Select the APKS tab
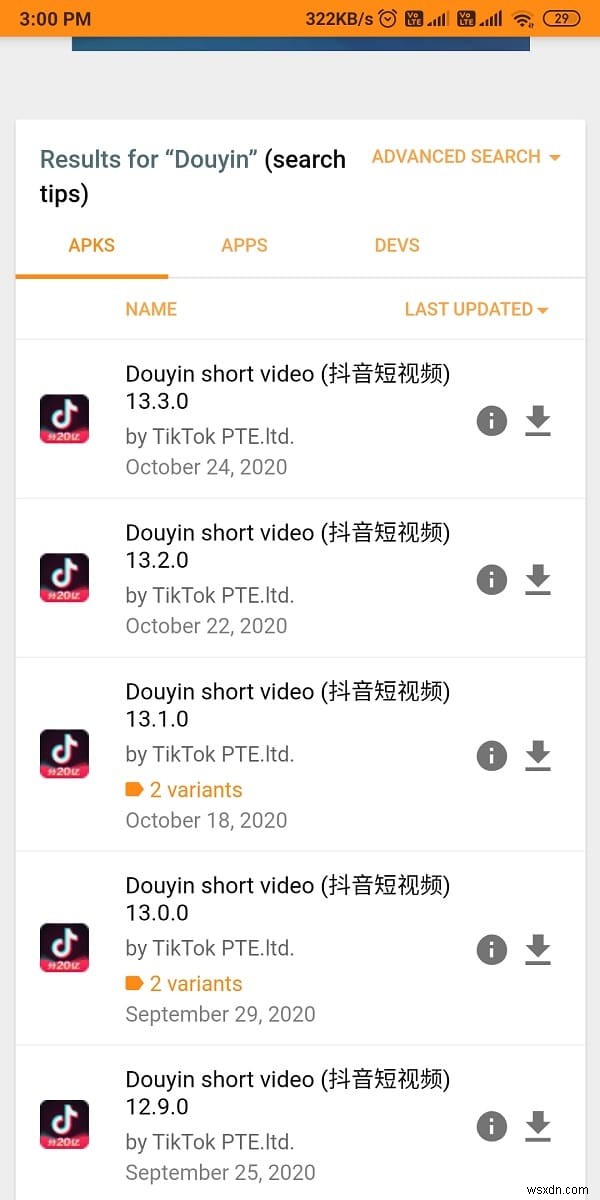Screen dimensions: 600x1200 tap(91, 245)
